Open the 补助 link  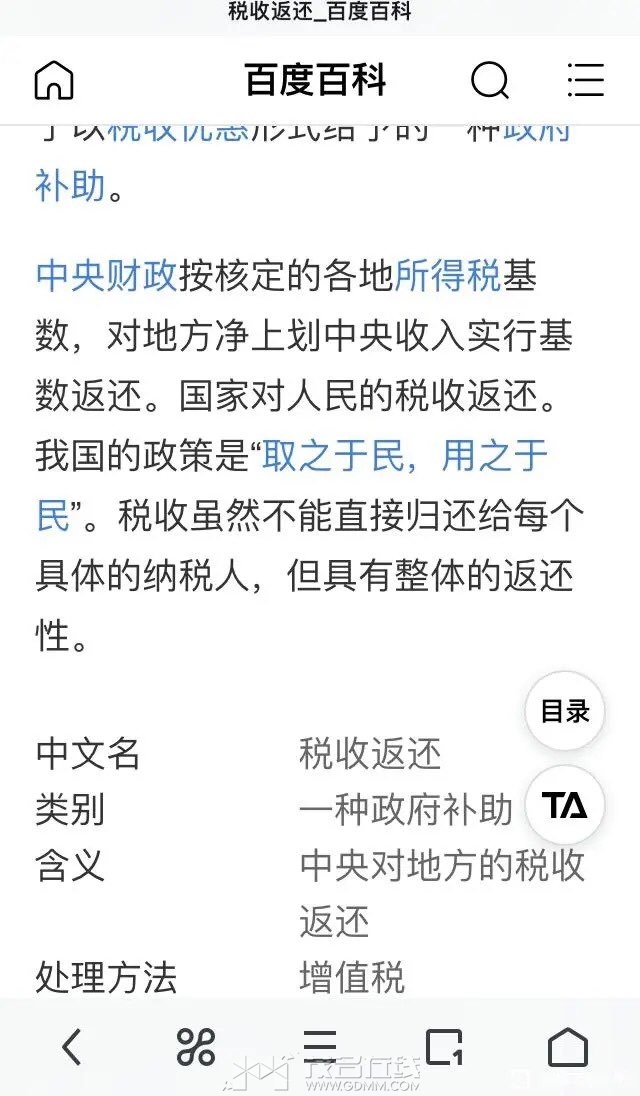point(70,186)
